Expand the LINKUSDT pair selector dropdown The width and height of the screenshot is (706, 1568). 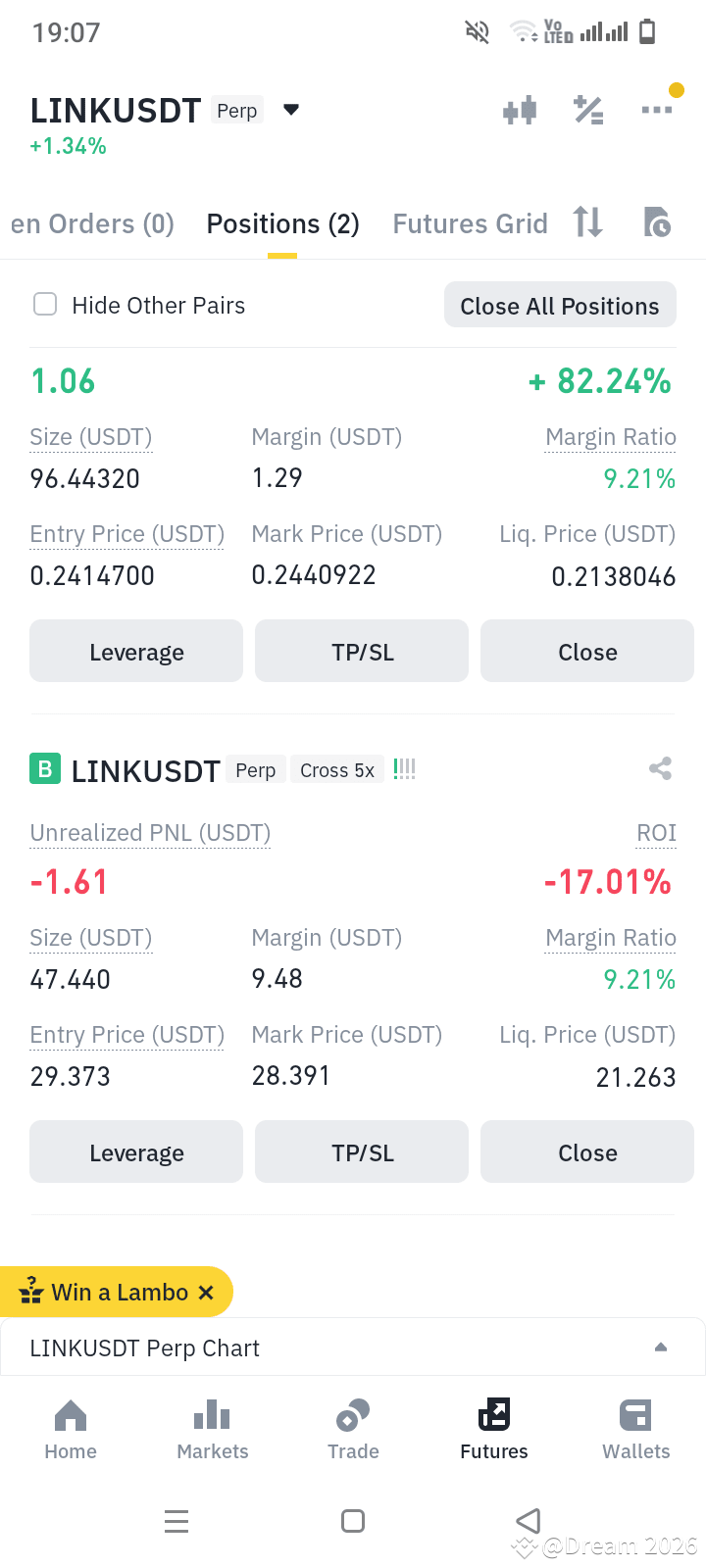pos(291,111)
